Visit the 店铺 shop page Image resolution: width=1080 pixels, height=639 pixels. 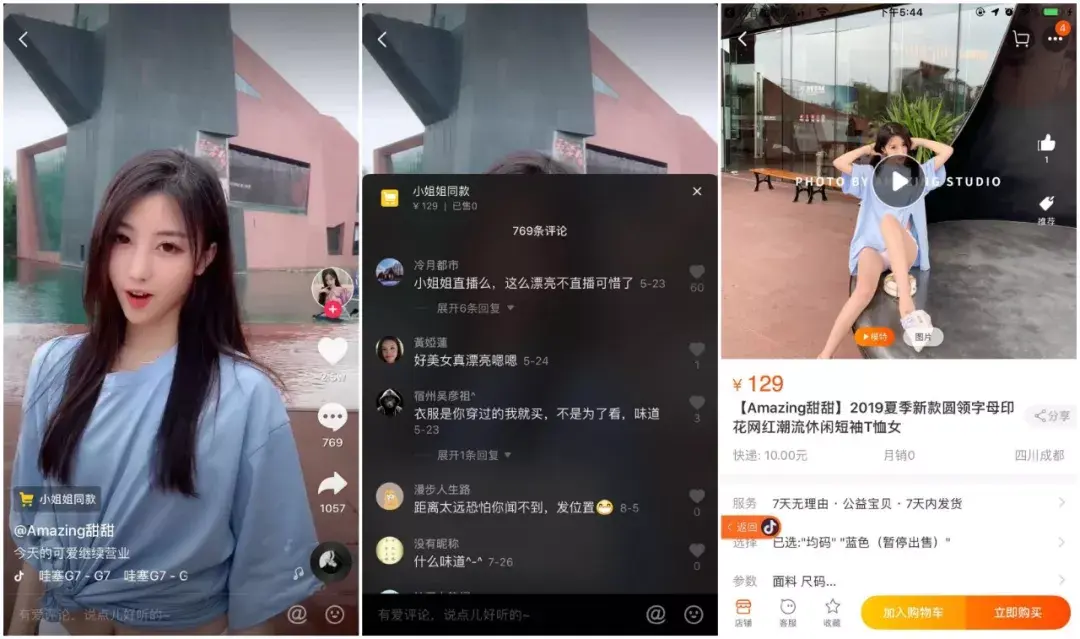(742, 612)
